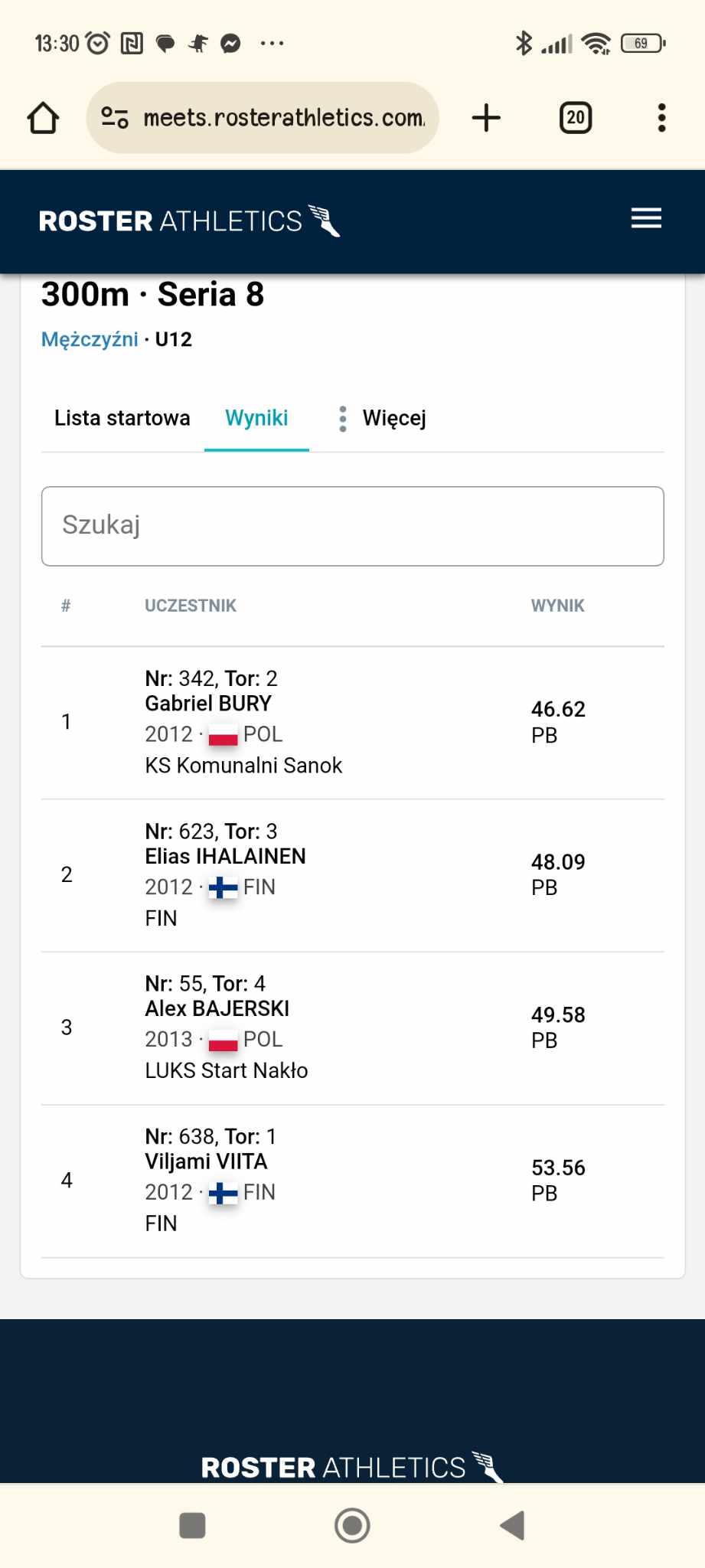The image size is (705, 1568).
Task: Focus the Szukaj search field
Action: (352, 526)
